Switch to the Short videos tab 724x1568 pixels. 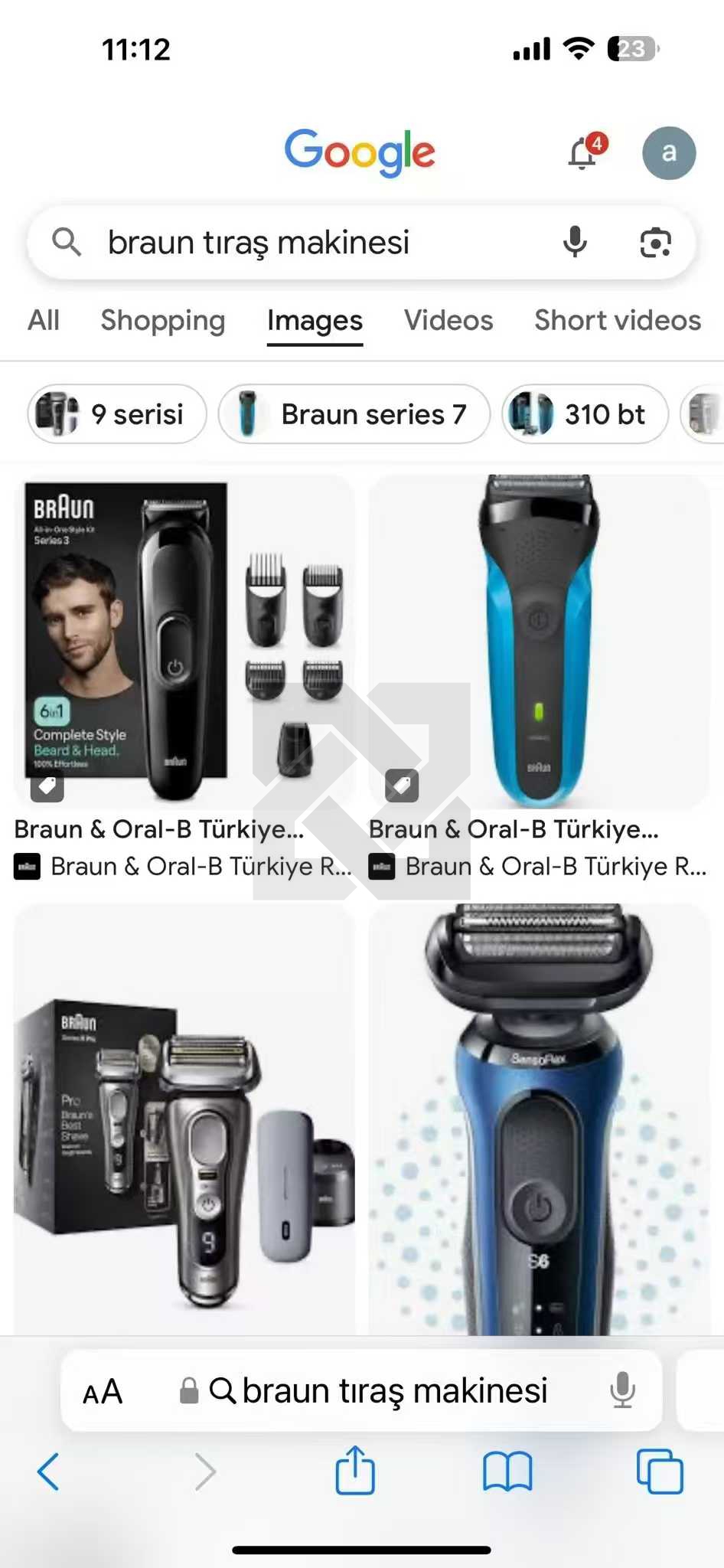tap(617, 320)
